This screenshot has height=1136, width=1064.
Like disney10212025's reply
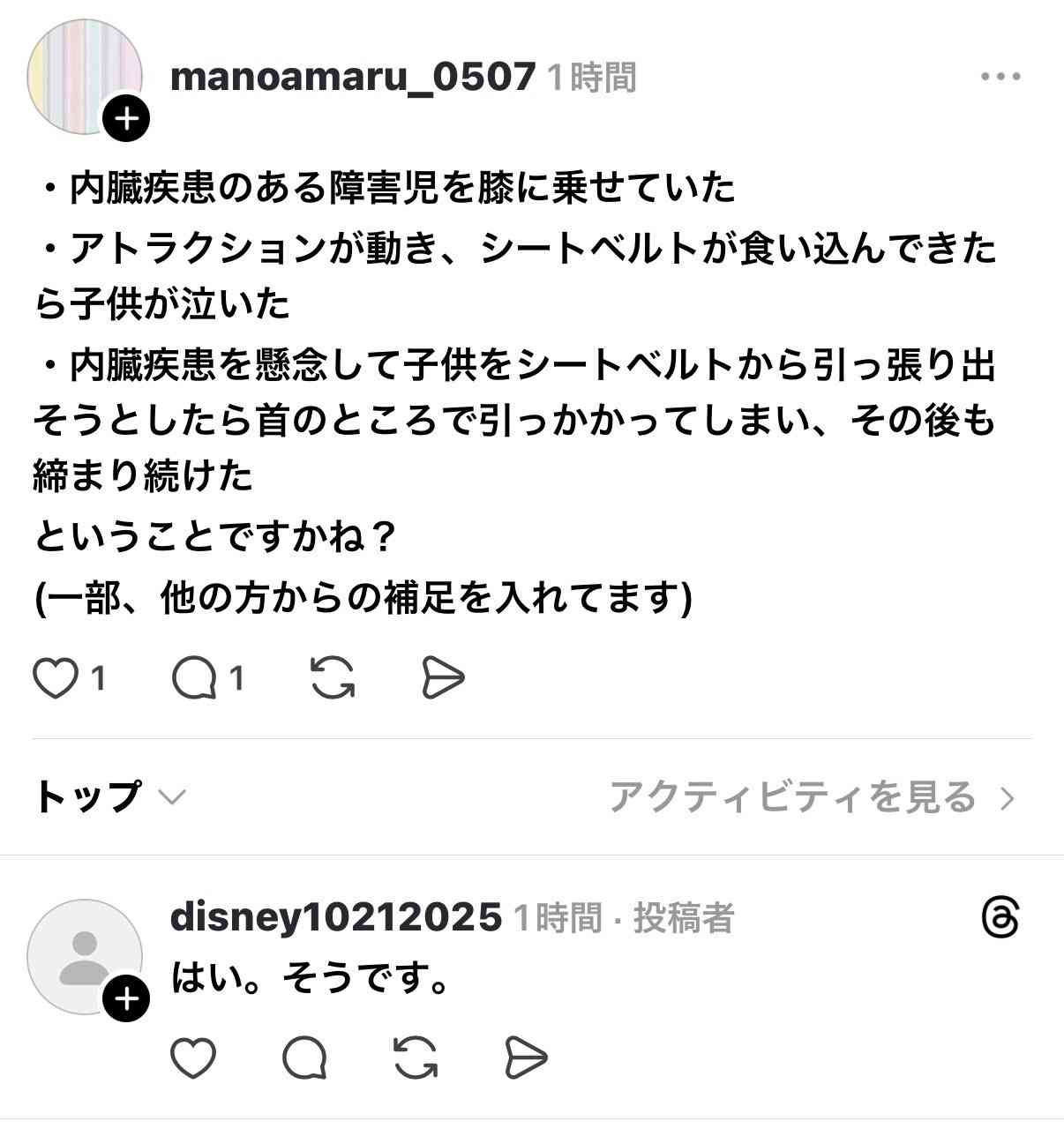click(193, 1058)
